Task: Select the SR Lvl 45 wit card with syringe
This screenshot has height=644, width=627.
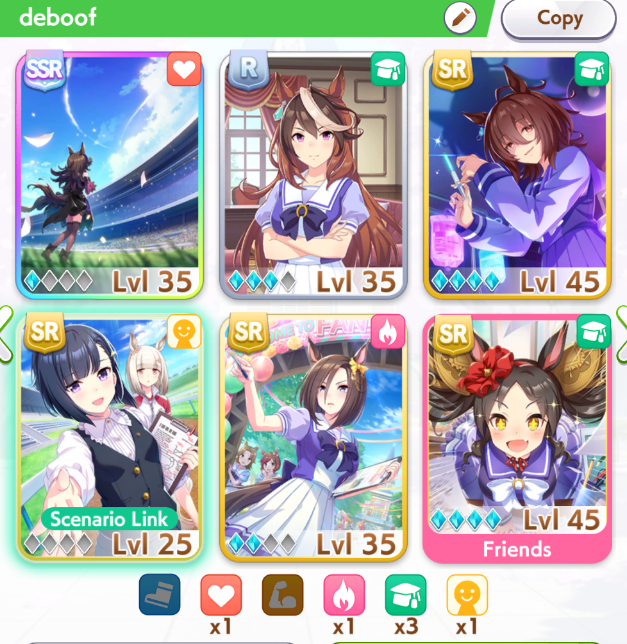Action: 517,175
